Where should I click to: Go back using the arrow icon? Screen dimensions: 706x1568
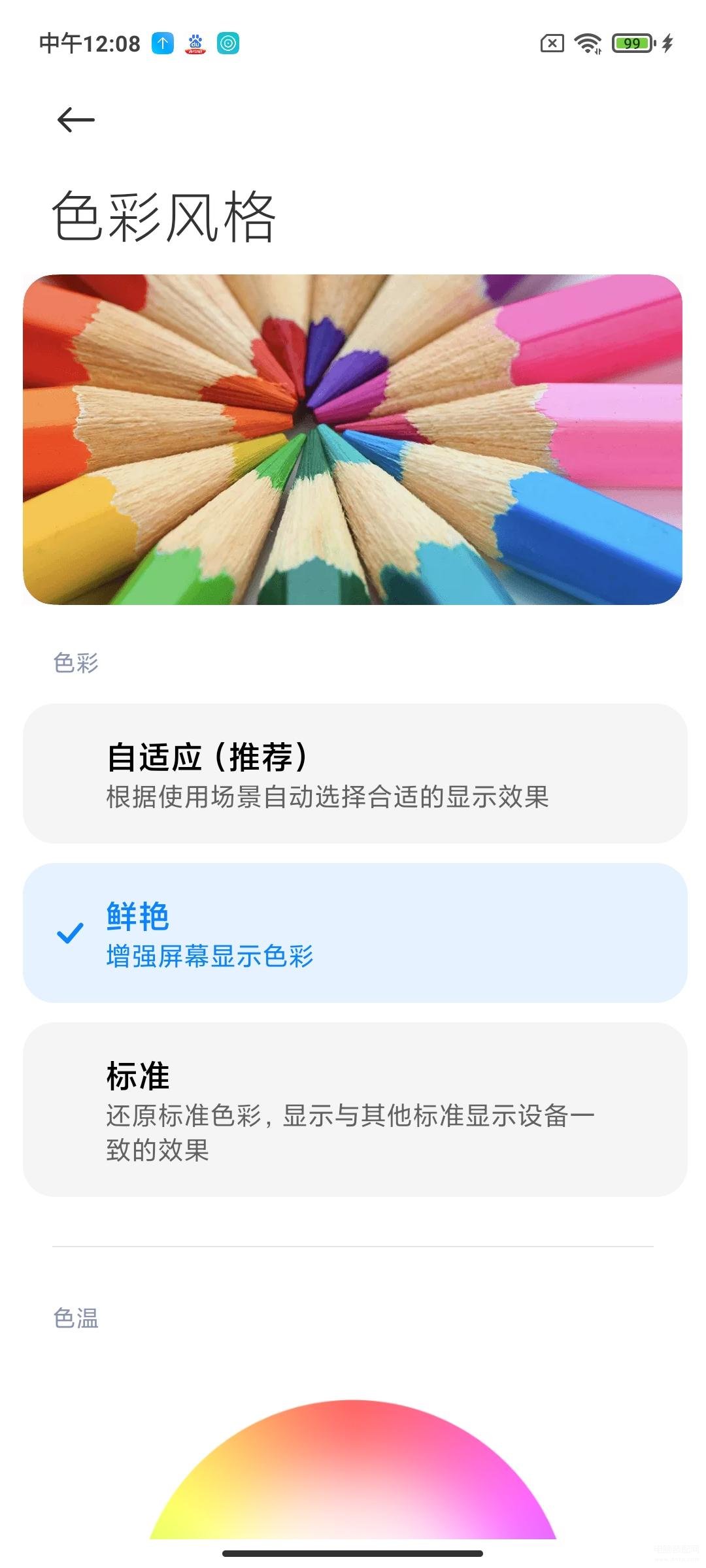[76, 120]
